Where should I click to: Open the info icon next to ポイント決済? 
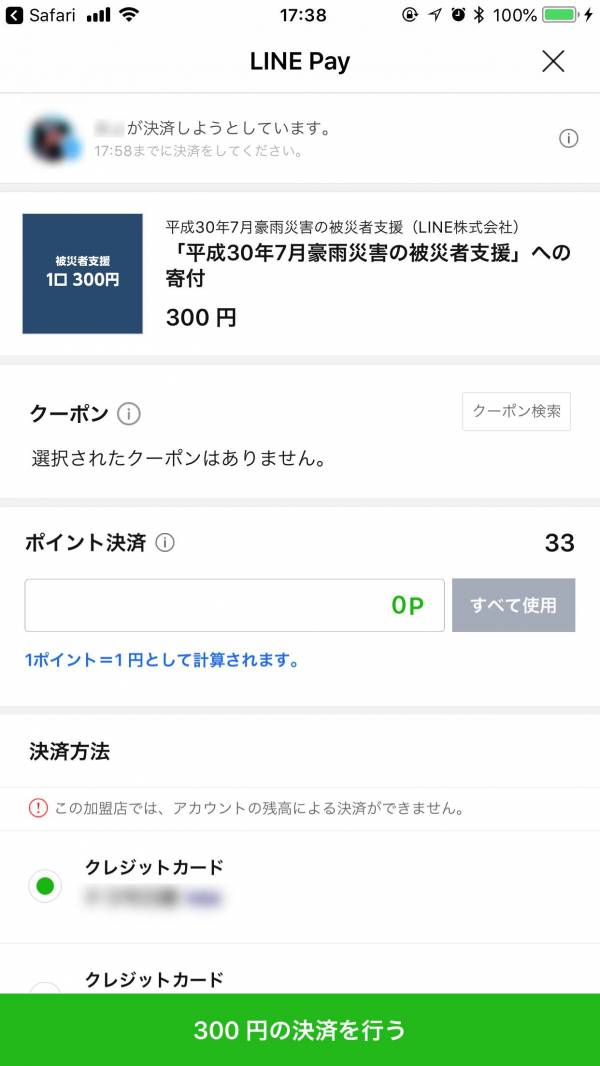point(165,543)
